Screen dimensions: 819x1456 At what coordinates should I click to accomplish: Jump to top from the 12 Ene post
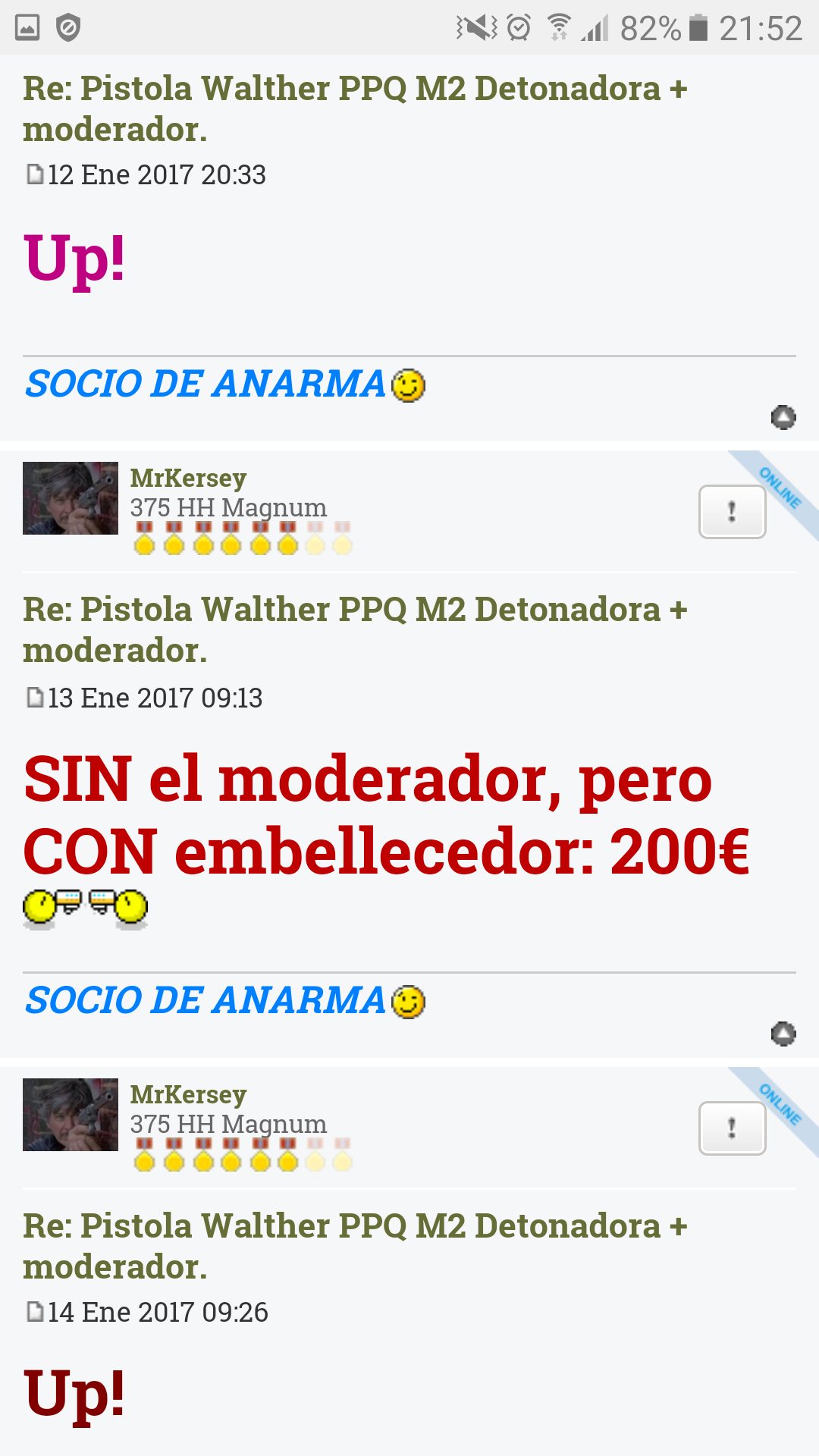(x=783, y=417)
